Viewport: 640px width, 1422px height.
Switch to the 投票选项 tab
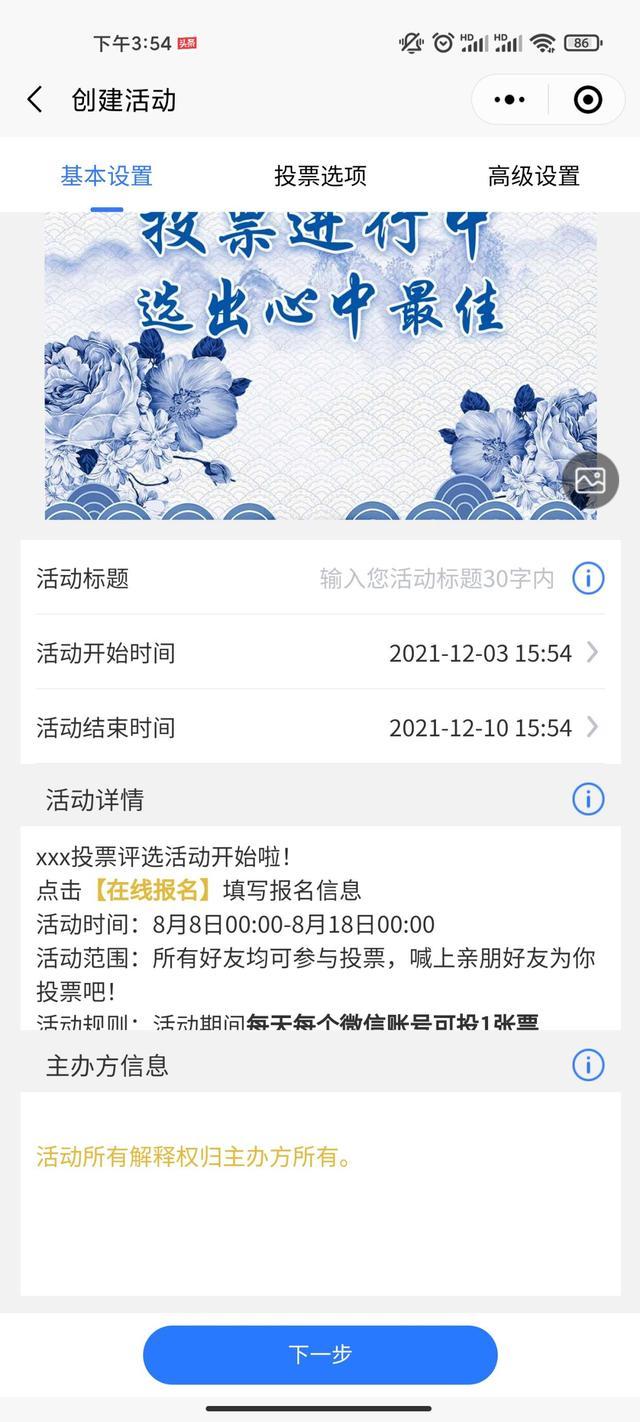pos(320,176)
